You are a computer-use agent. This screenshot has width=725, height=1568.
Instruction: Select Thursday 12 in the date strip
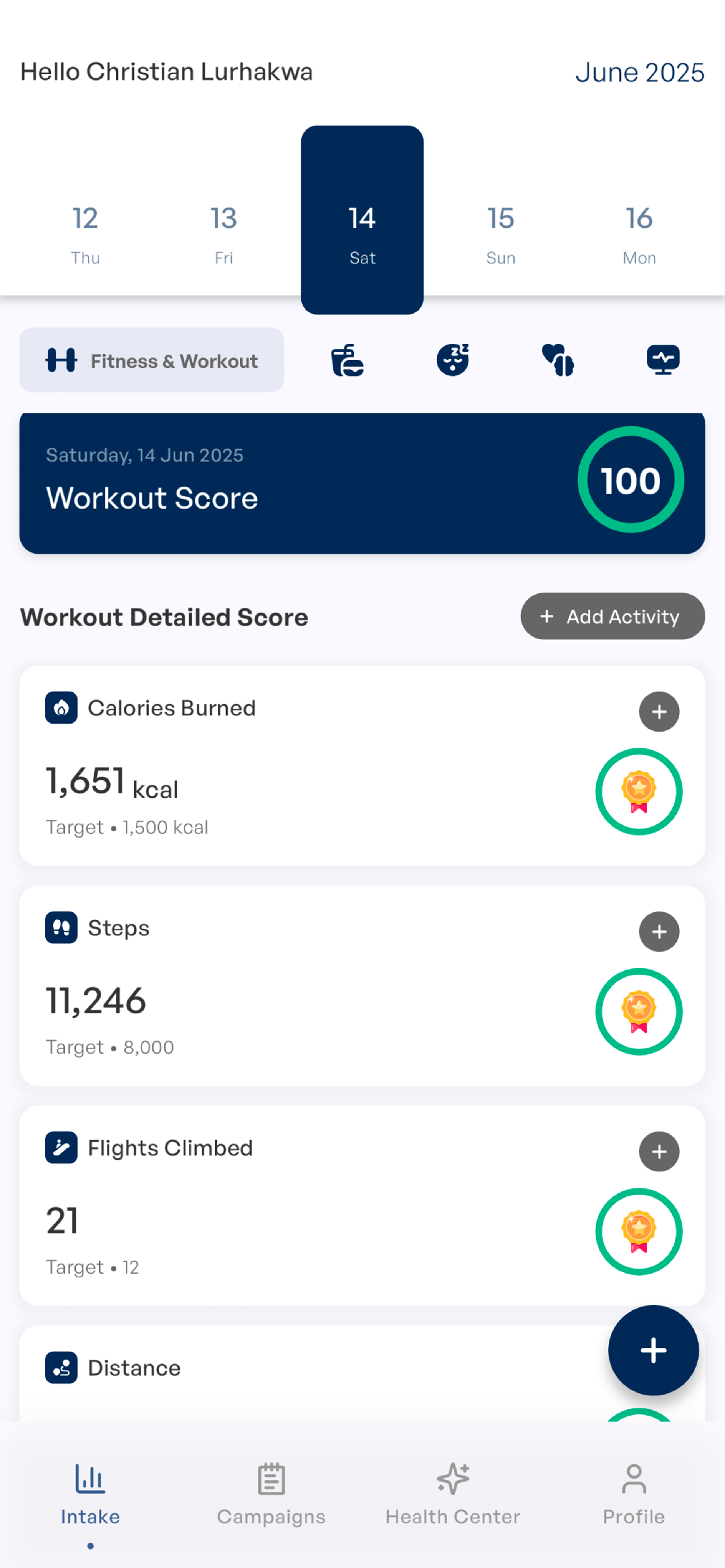(85, 235)
